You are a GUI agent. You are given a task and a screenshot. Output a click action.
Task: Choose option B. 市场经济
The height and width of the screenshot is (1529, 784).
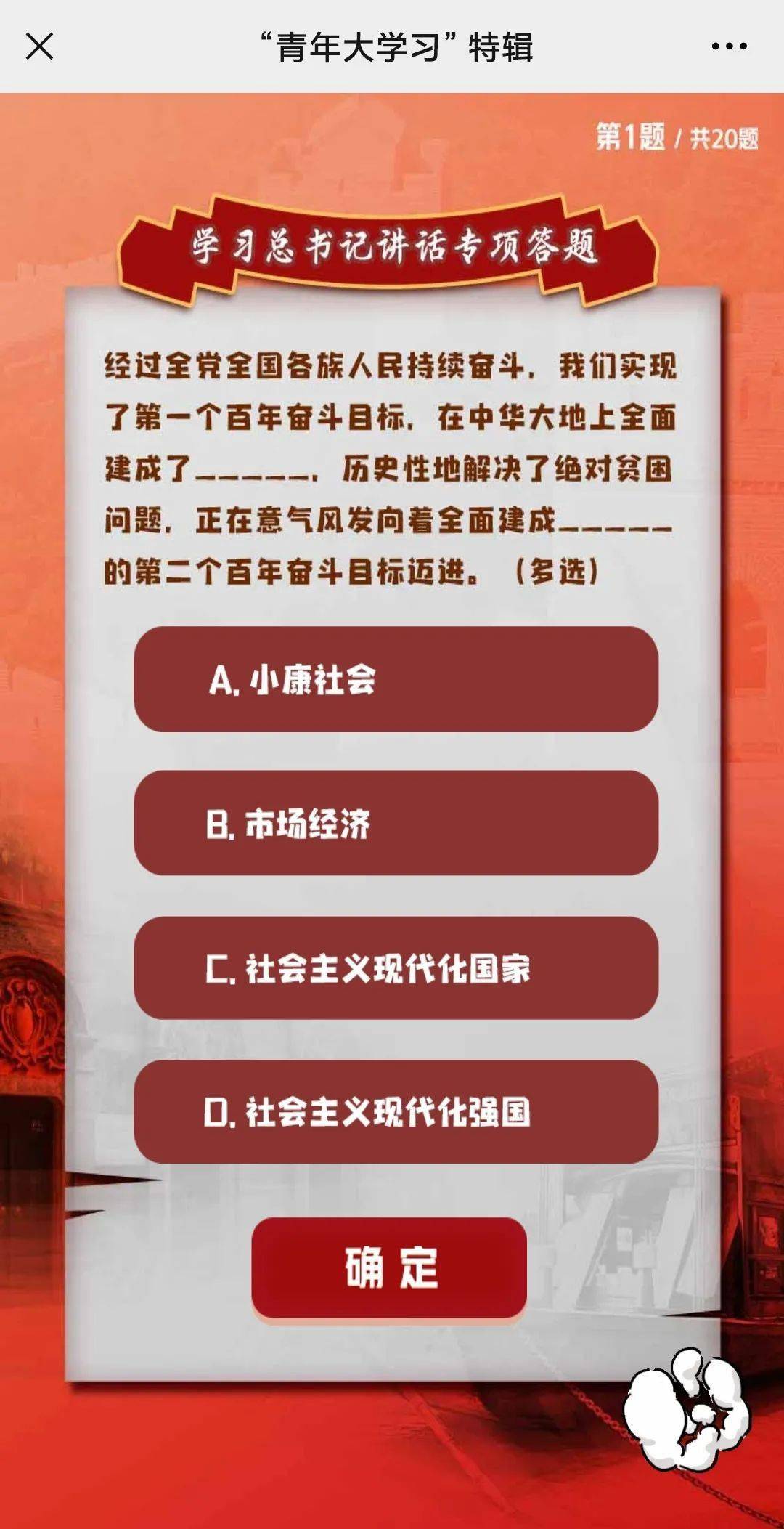pos(396,823)
